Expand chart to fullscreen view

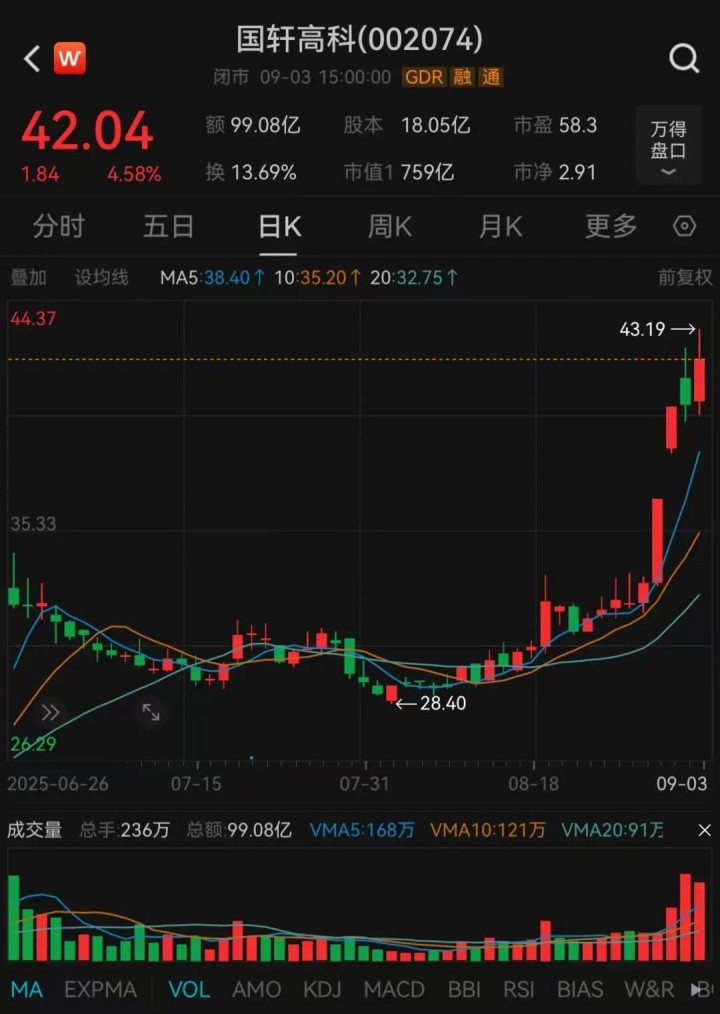pos(151,712)
